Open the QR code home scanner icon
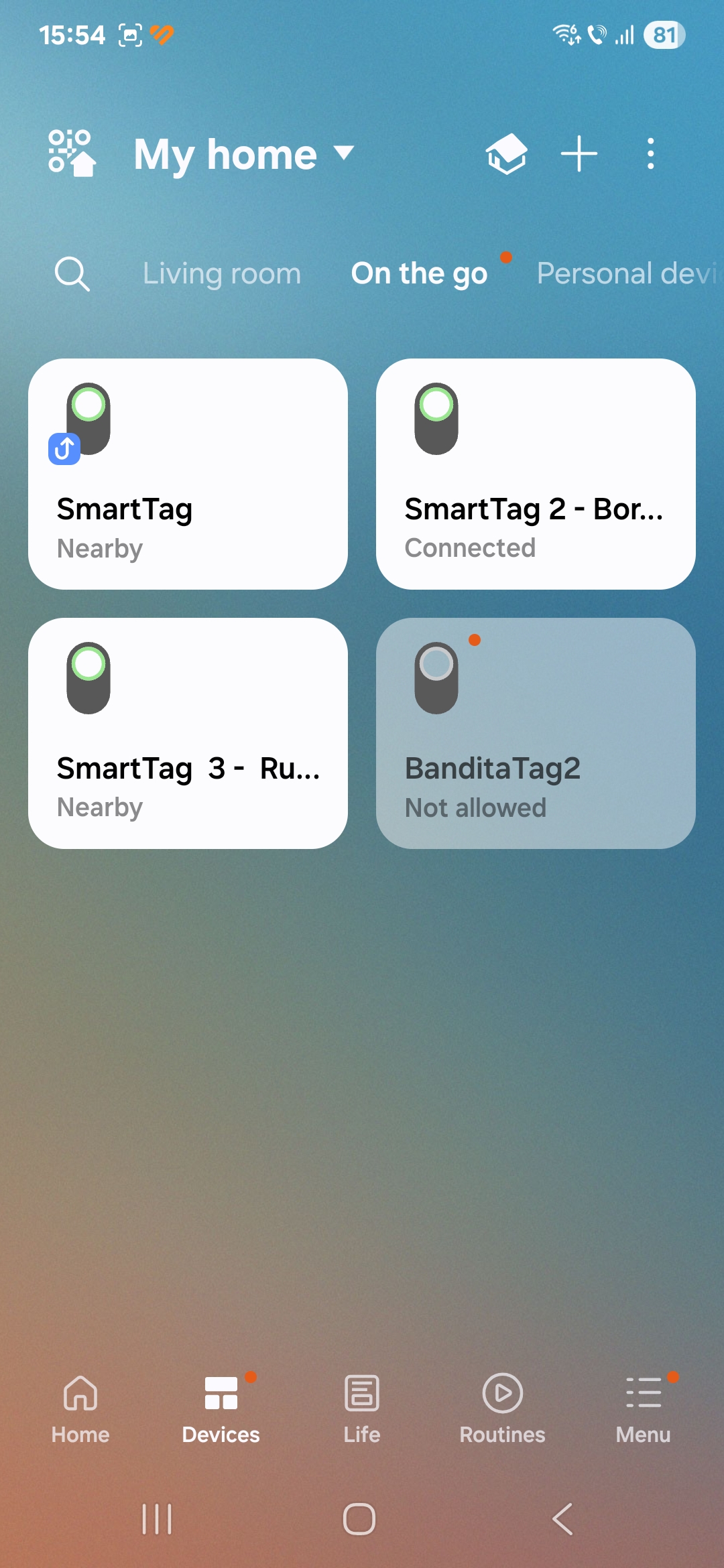The height and width of the screenshot is (1568, 724). point(72,154)
